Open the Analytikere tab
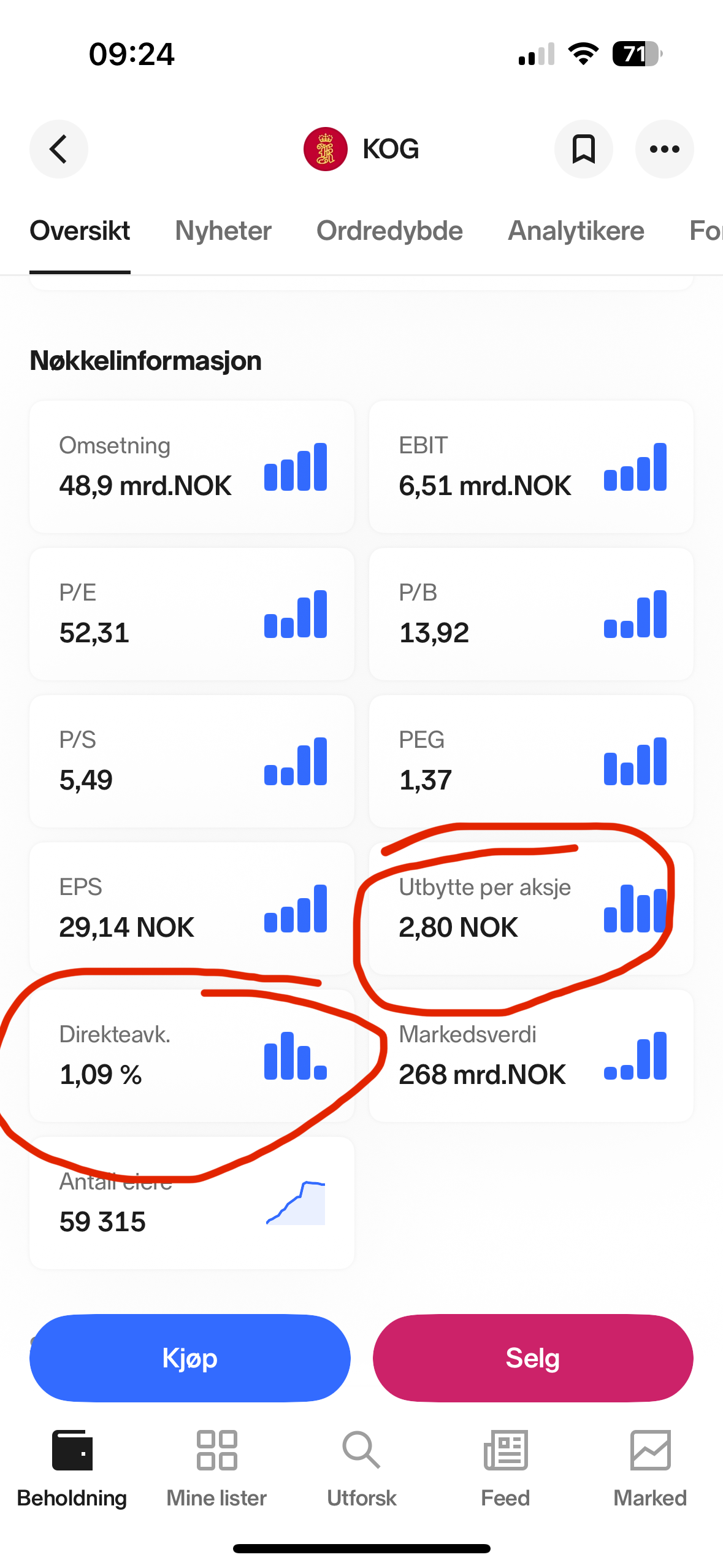Image resolution: width=723 pixels, height=1568 pixels. (576, 231)
